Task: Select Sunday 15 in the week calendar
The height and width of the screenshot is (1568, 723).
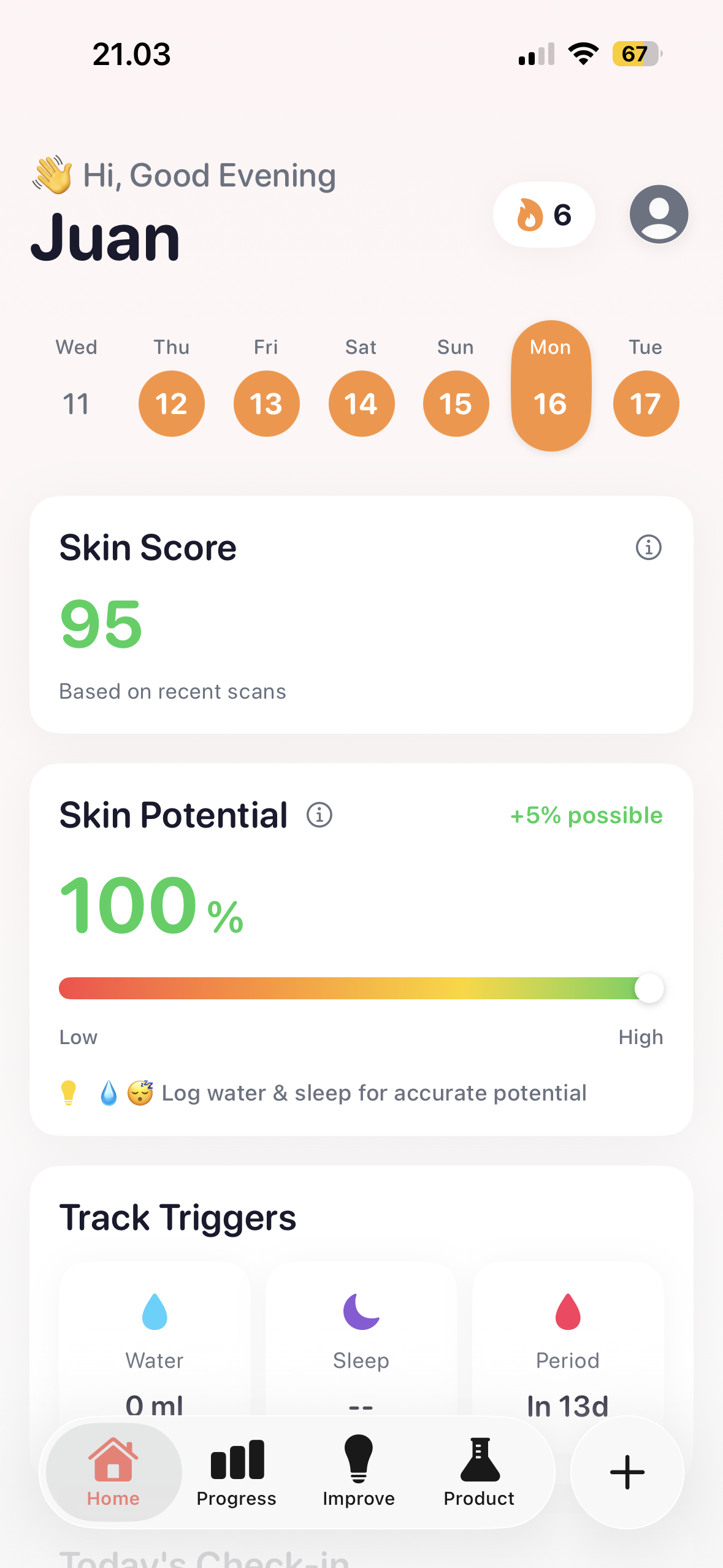Action: tap(456, 403)
